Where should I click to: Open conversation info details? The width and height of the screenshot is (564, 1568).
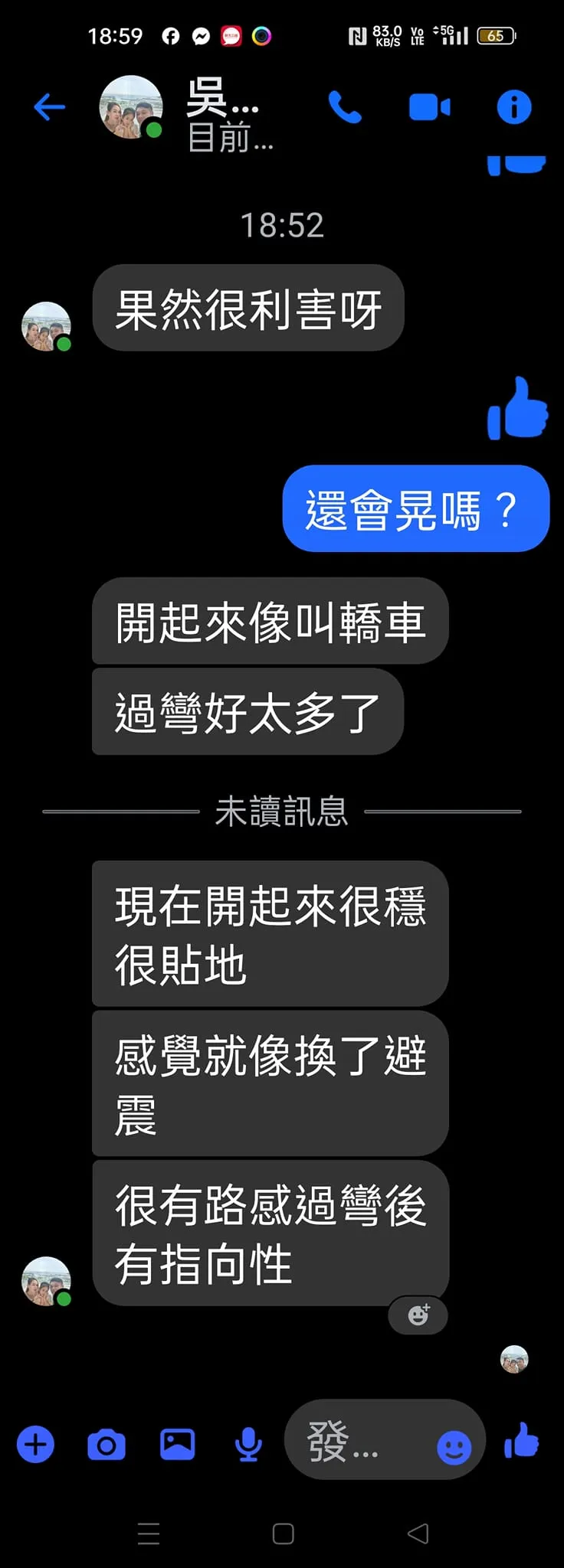coord(513,107)
